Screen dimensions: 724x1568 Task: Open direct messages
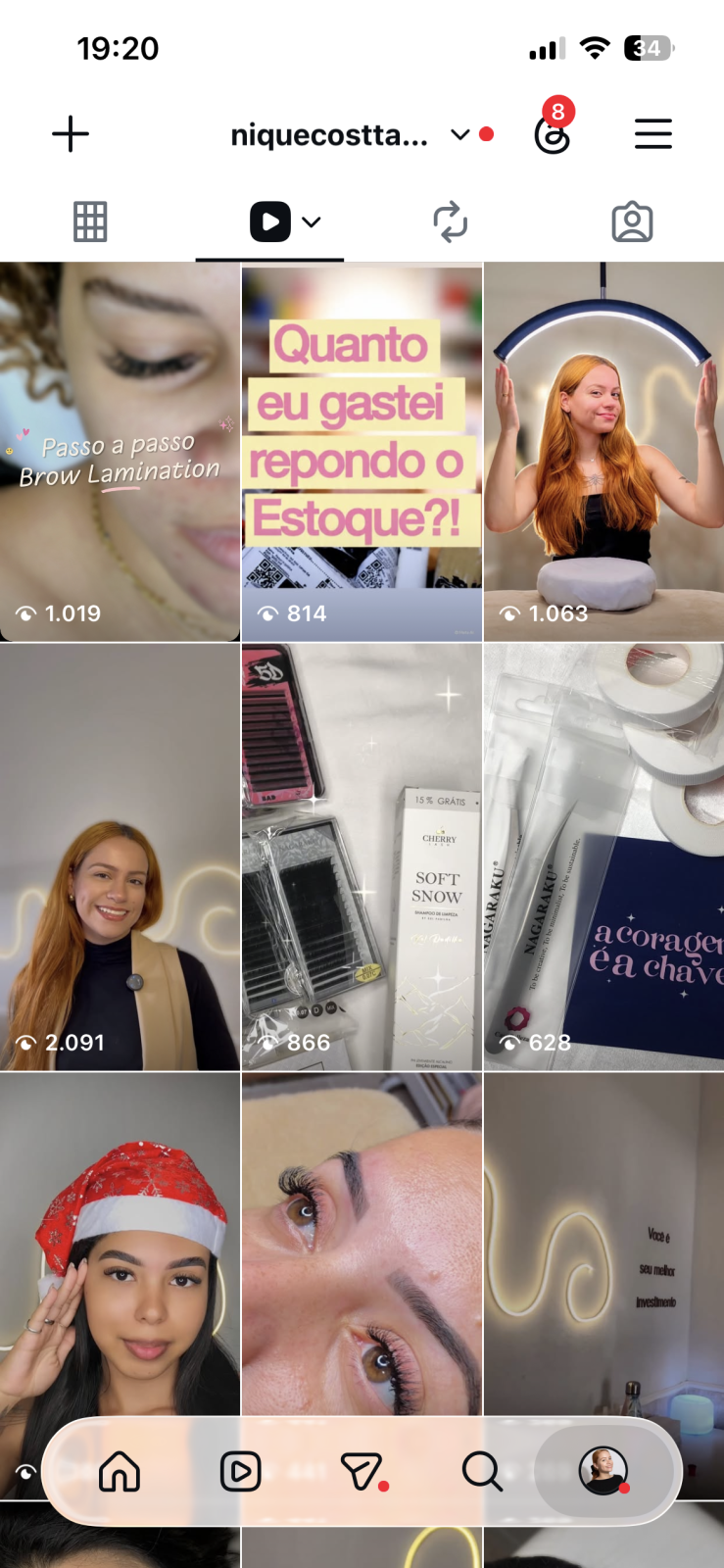[x=362, y=1471]
